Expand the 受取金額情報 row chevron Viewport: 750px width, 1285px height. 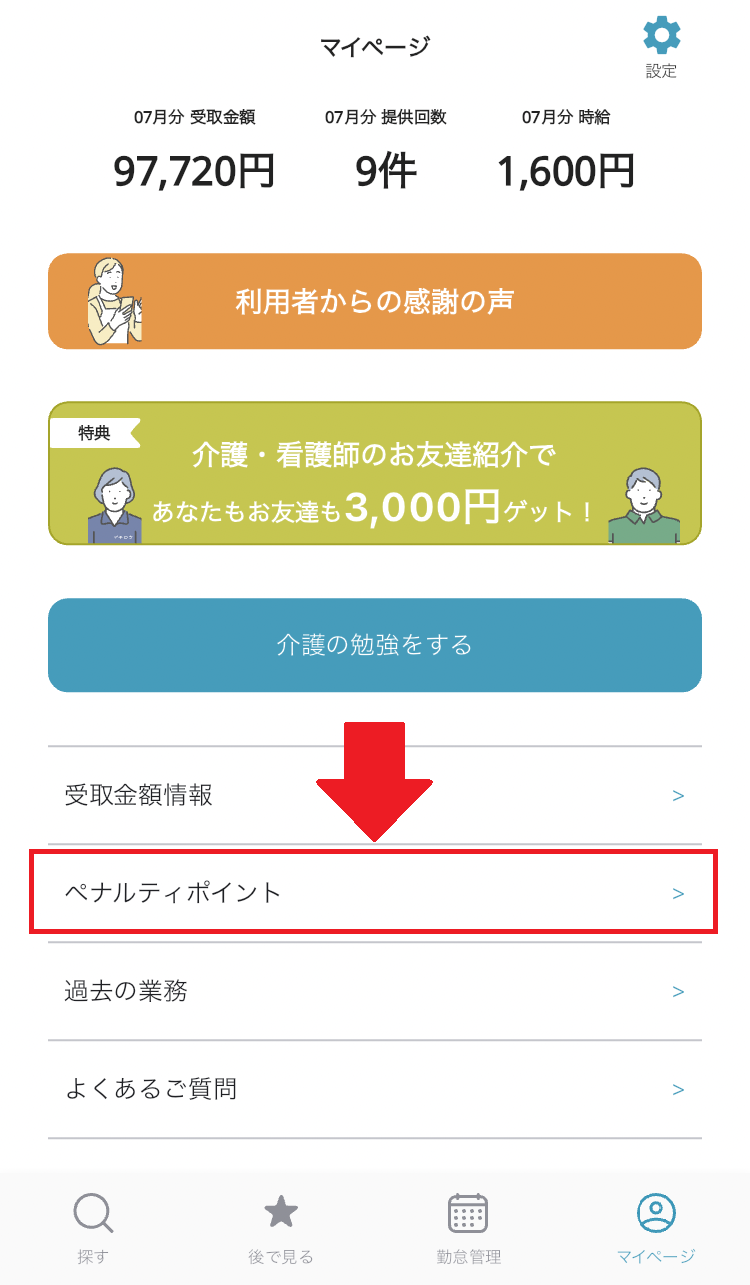679,795
